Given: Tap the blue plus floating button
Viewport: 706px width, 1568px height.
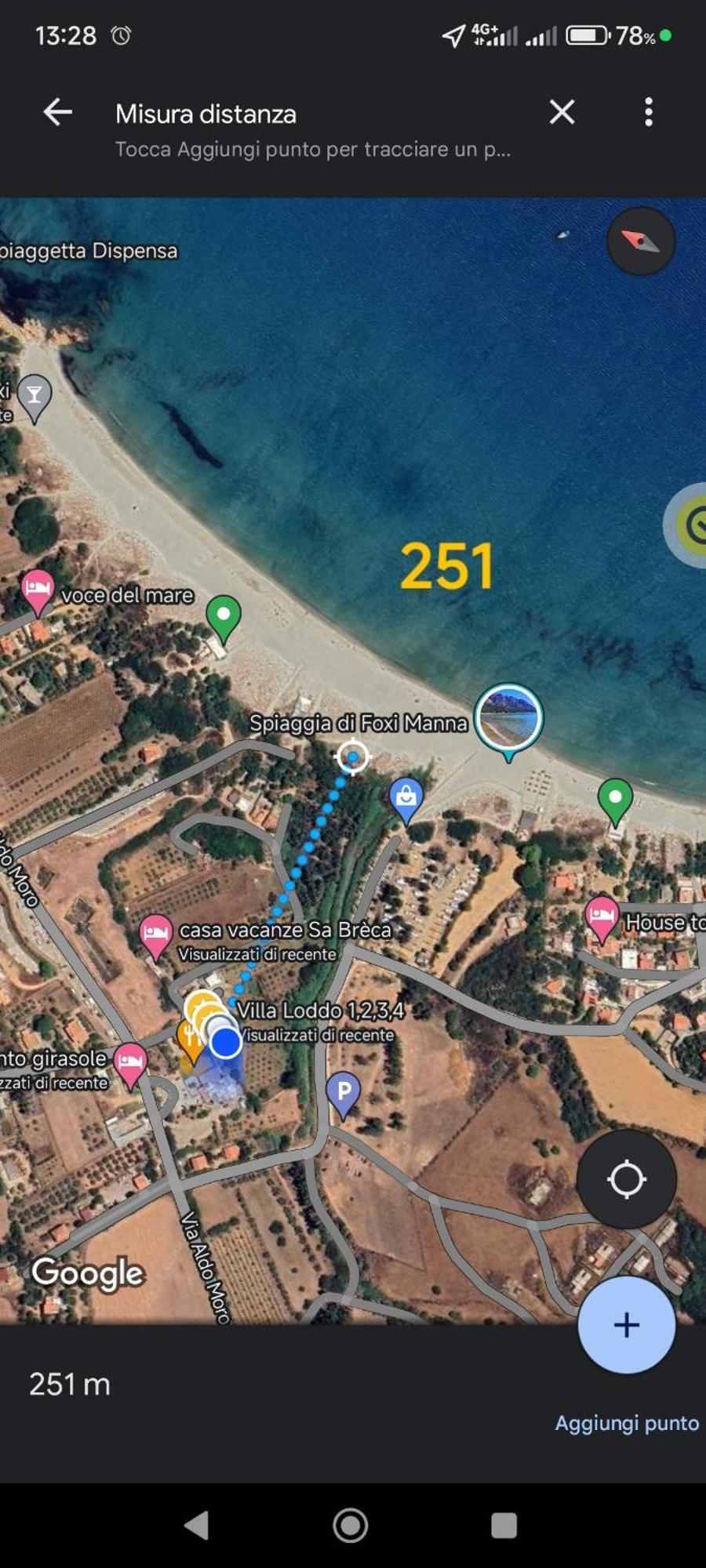Looking at the screenshot, I should click(626, 1324).
